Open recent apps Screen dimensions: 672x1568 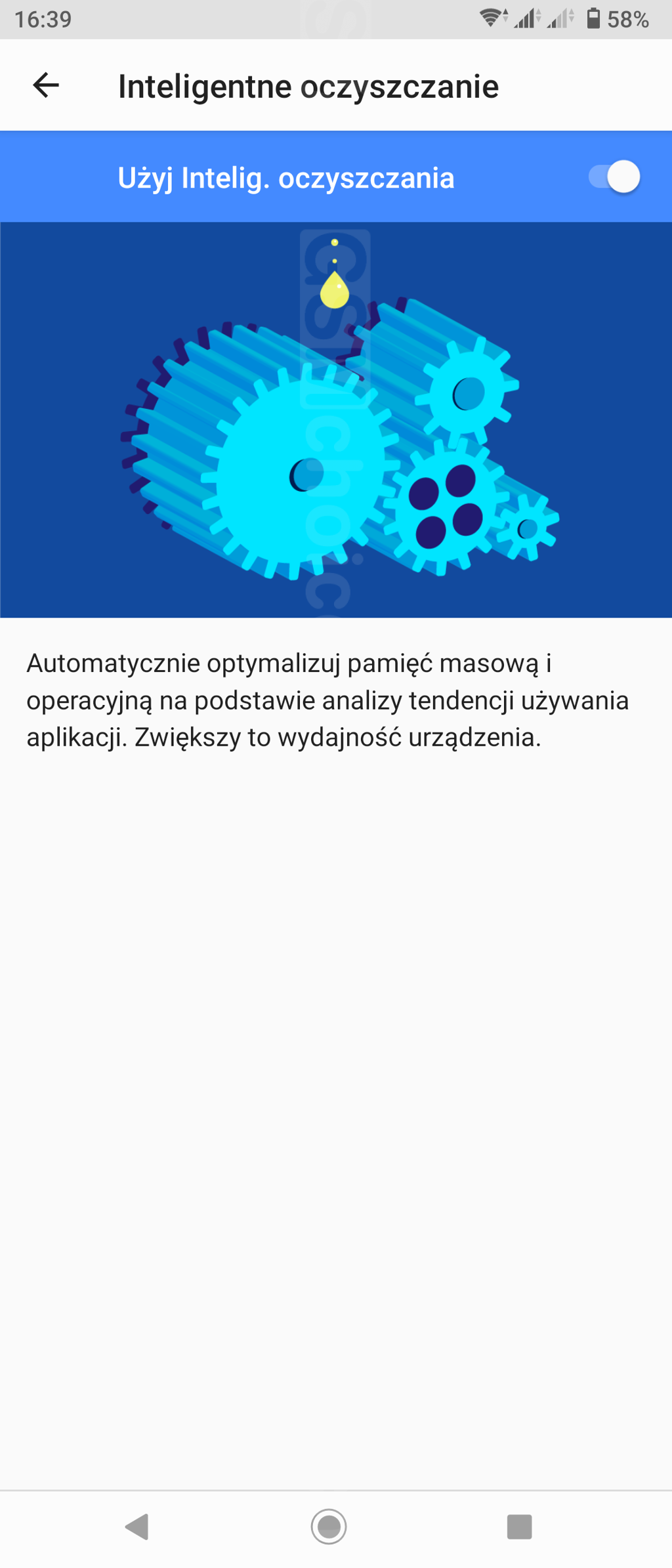coord(519,1527)
